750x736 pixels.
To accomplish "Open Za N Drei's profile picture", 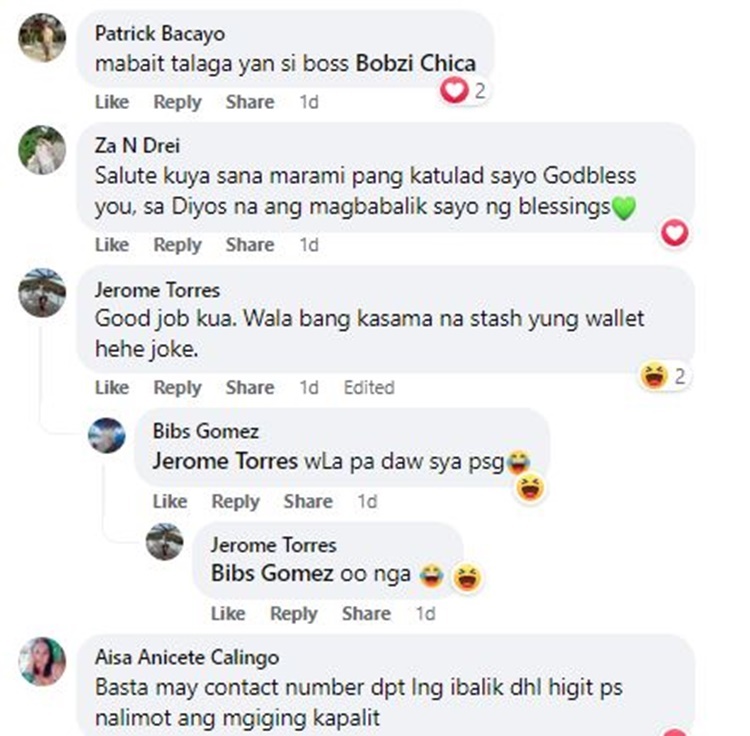I will point(43,151).
